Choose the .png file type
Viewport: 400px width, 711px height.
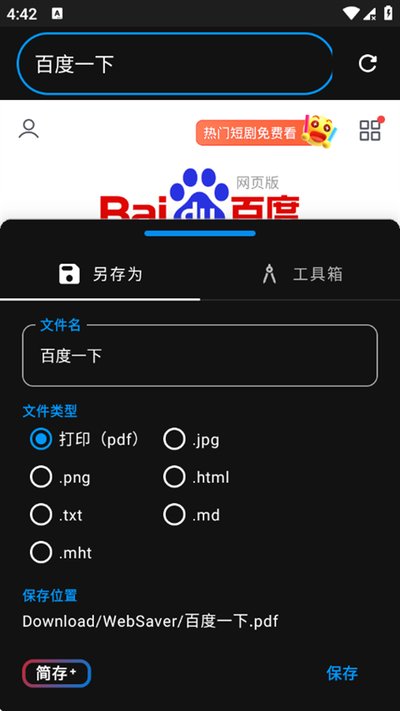[x=60, y=477]
